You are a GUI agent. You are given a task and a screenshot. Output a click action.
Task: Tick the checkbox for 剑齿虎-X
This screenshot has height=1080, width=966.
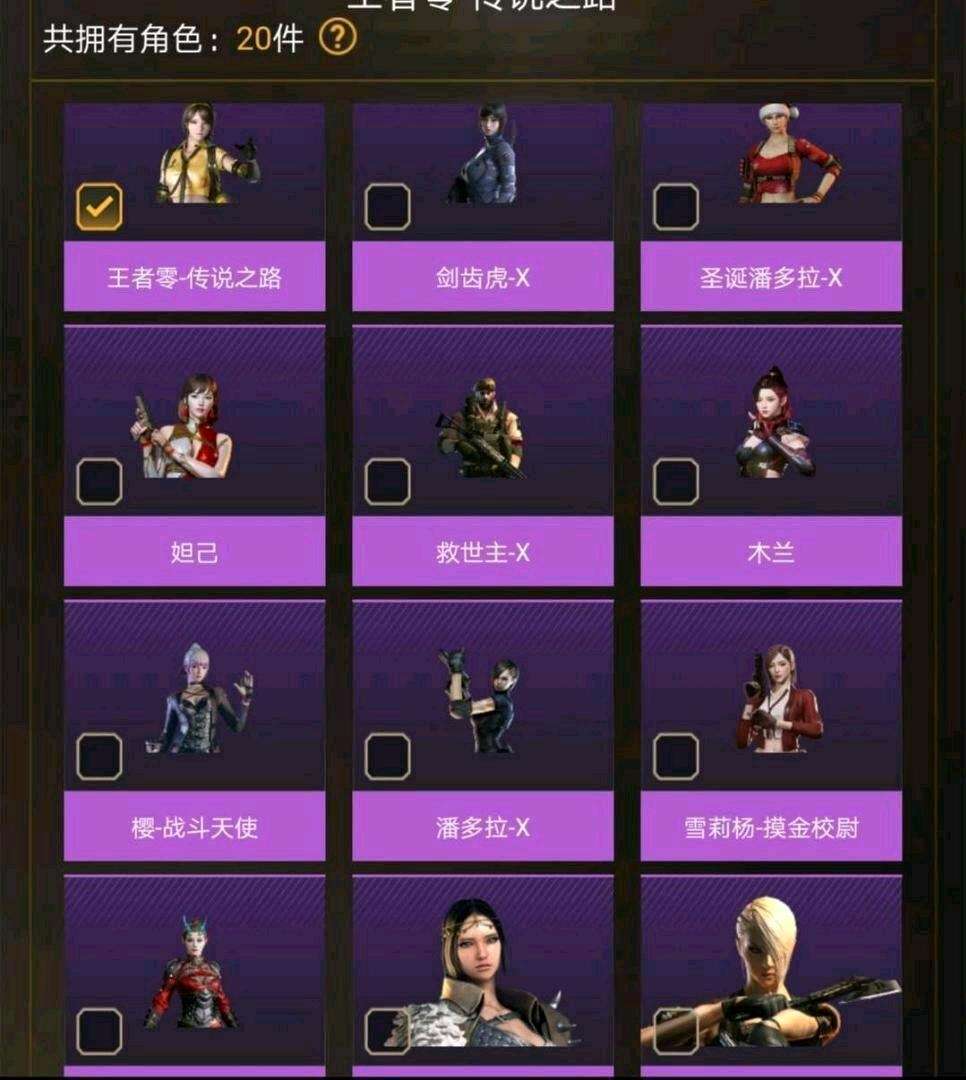[387, 206]
